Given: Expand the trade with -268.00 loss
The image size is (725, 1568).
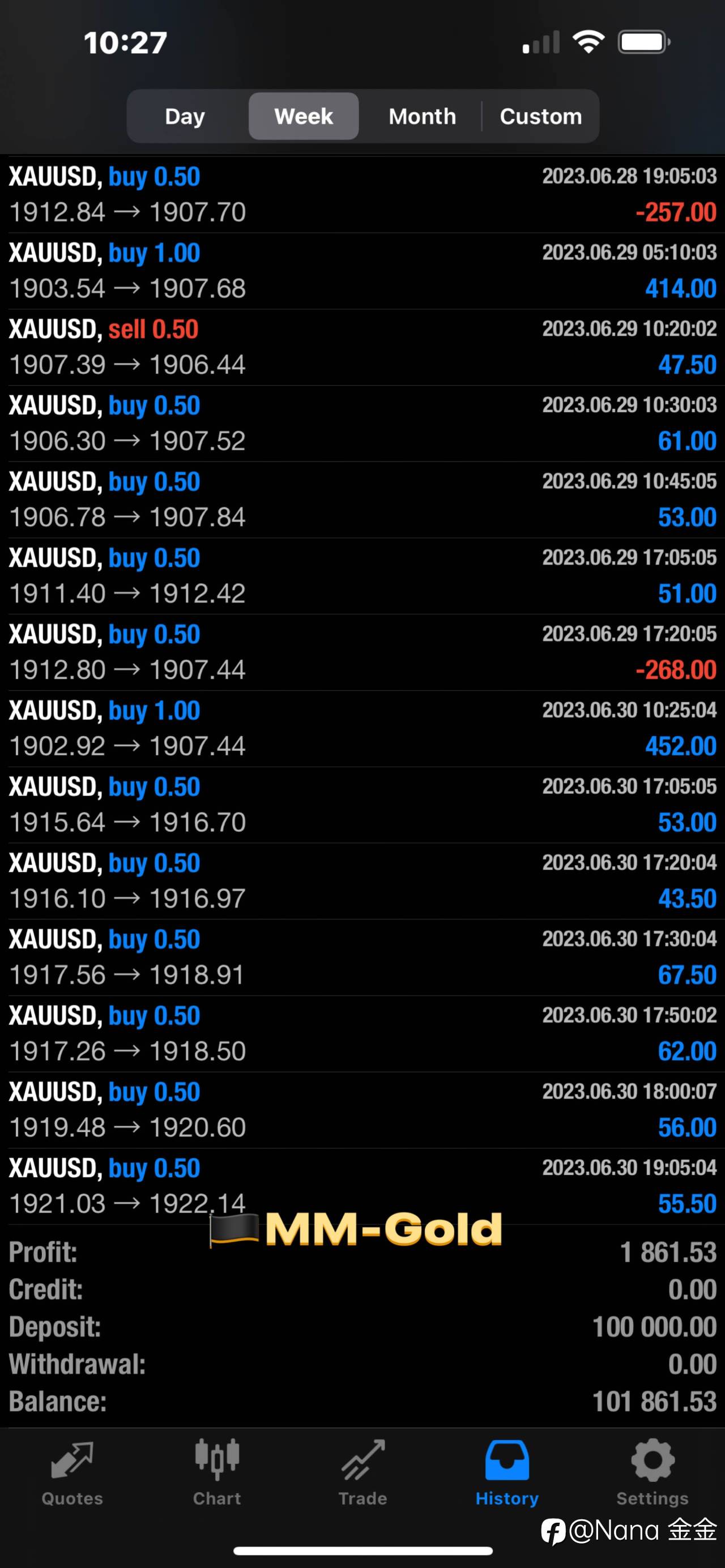Looking at the screenshot, I should tap(362, 652).
